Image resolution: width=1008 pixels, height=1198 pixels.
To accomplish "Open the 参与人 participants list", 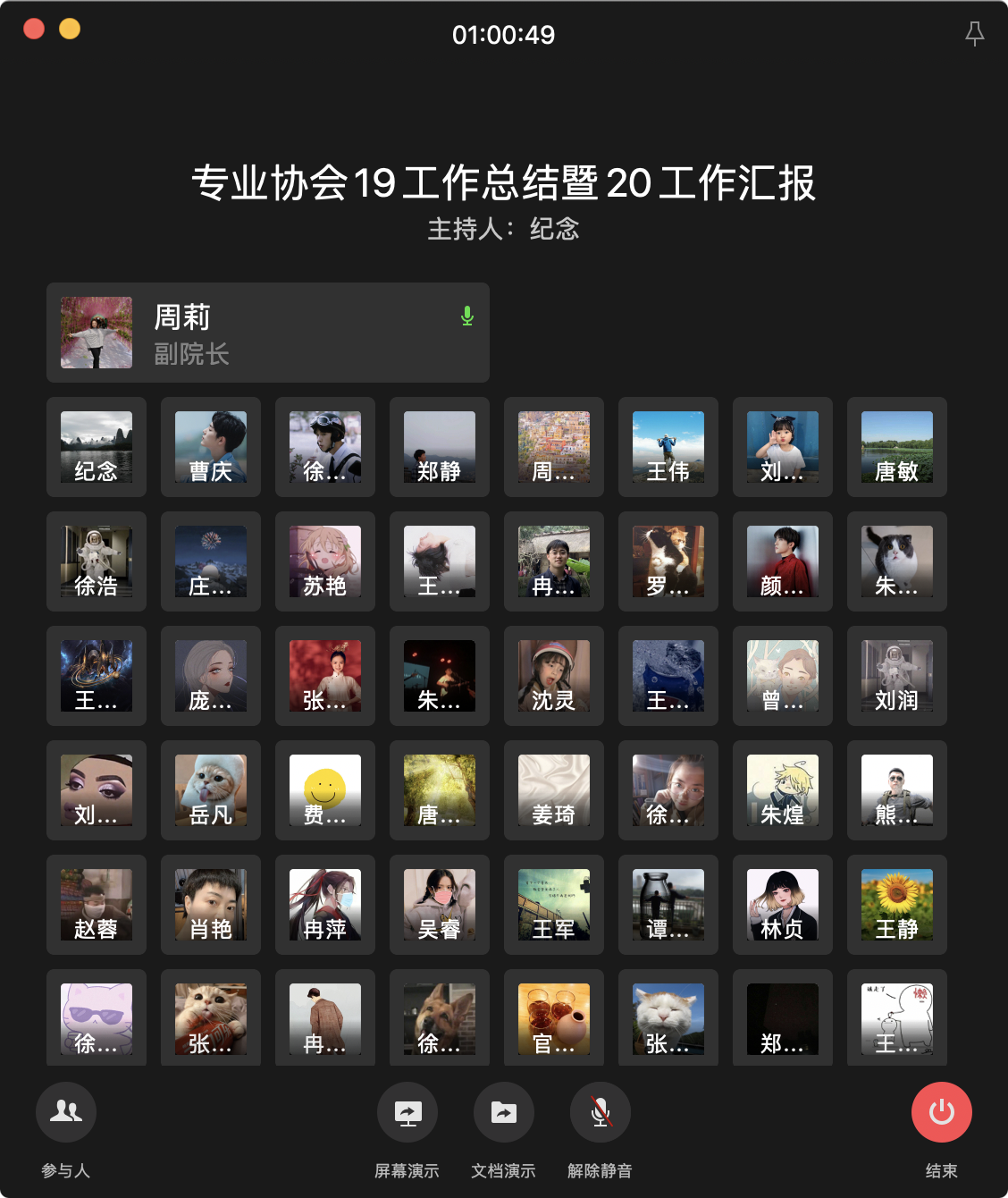I will (x=66, y=1112).
